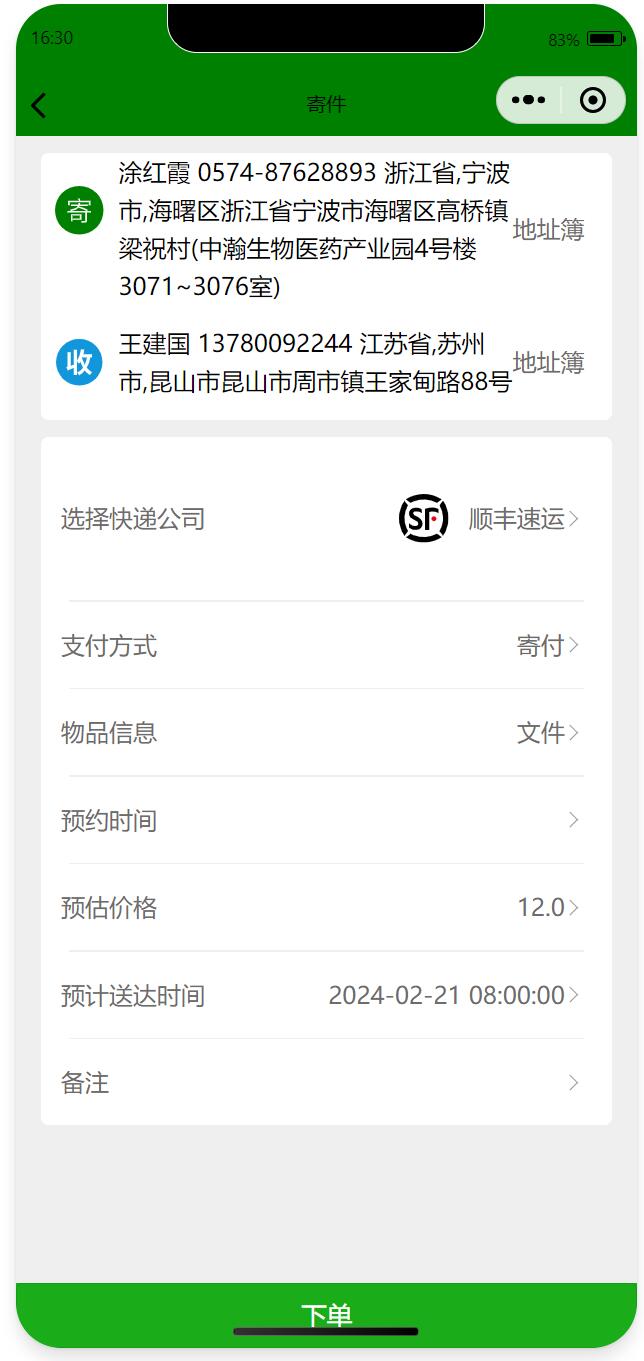Open address book for recipient 王建国
The width and height of the screenshot is (644, 1361).
(x=548, y=363)
